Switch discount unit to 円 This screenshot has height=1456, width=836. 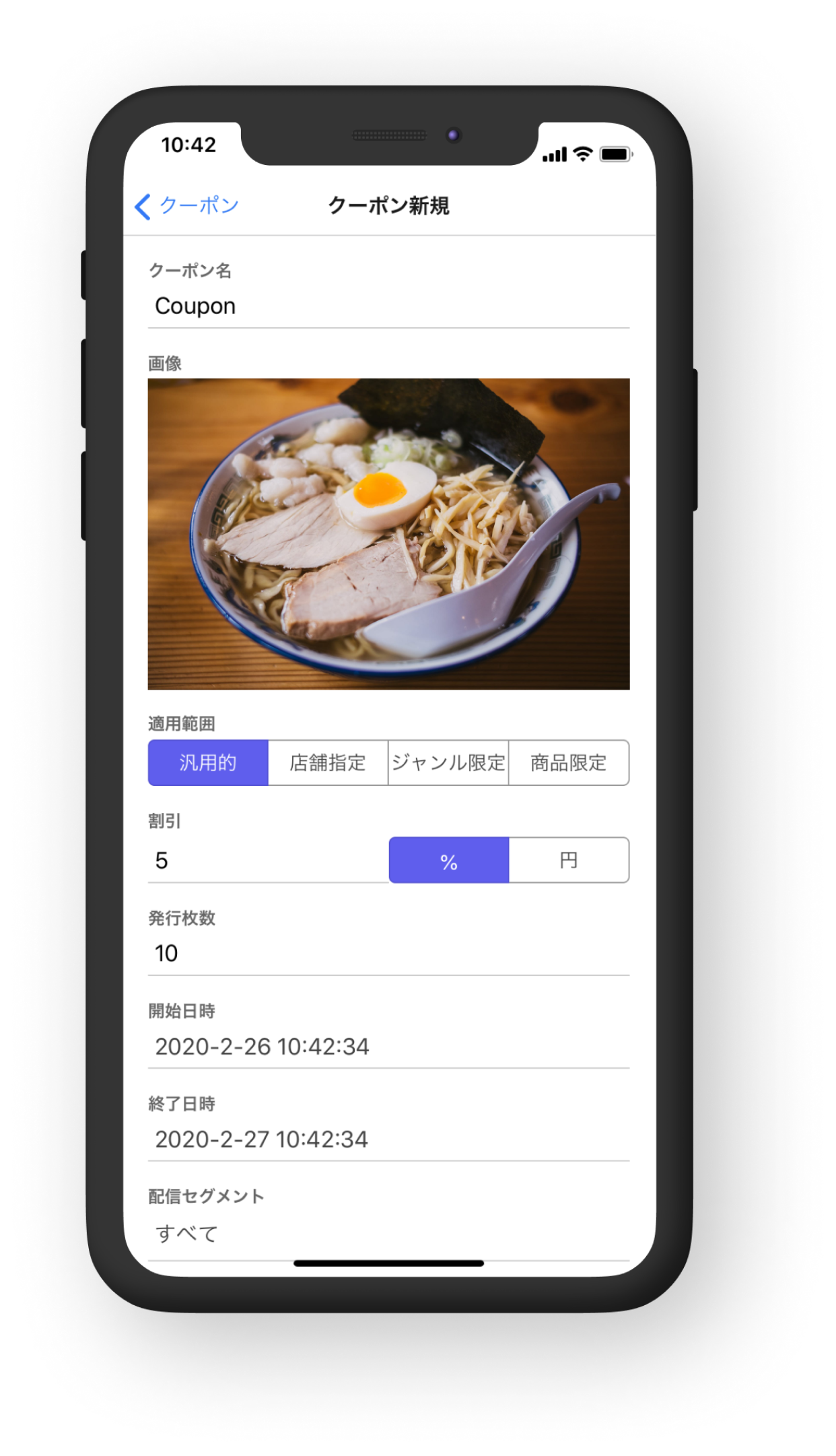[569, 860]
